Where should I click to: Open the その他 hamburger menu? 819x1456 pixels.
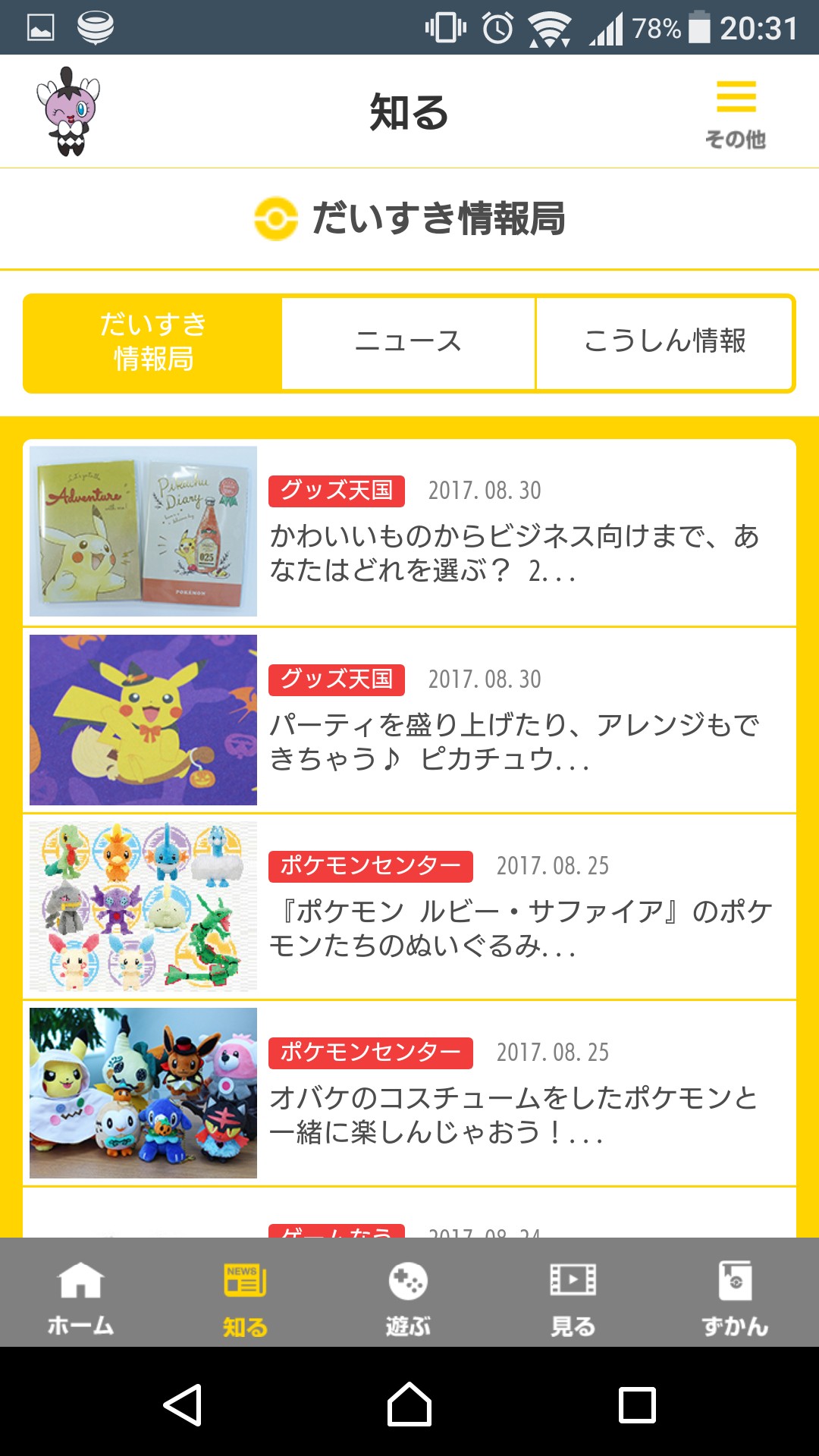point(736,114)
